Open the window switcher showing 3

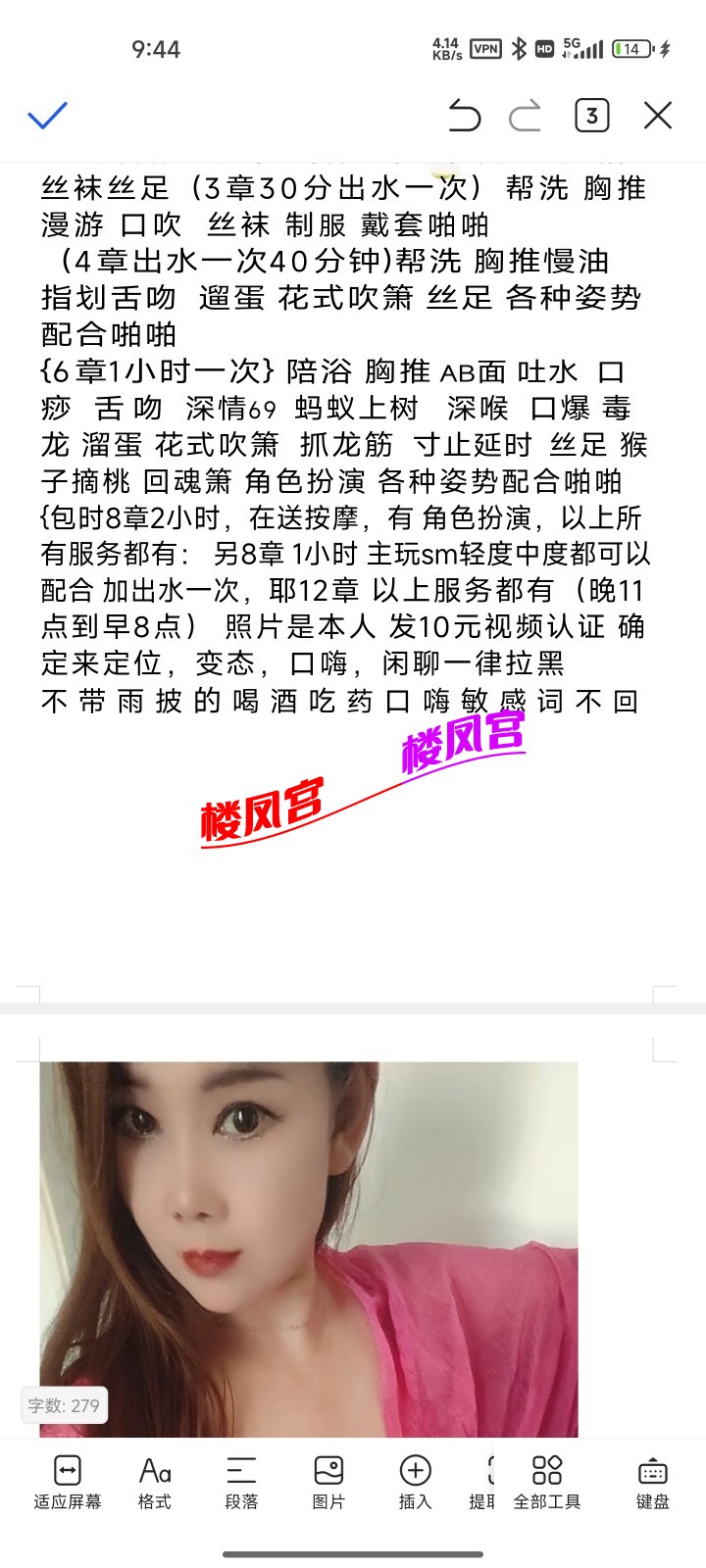tap(591, 116)
